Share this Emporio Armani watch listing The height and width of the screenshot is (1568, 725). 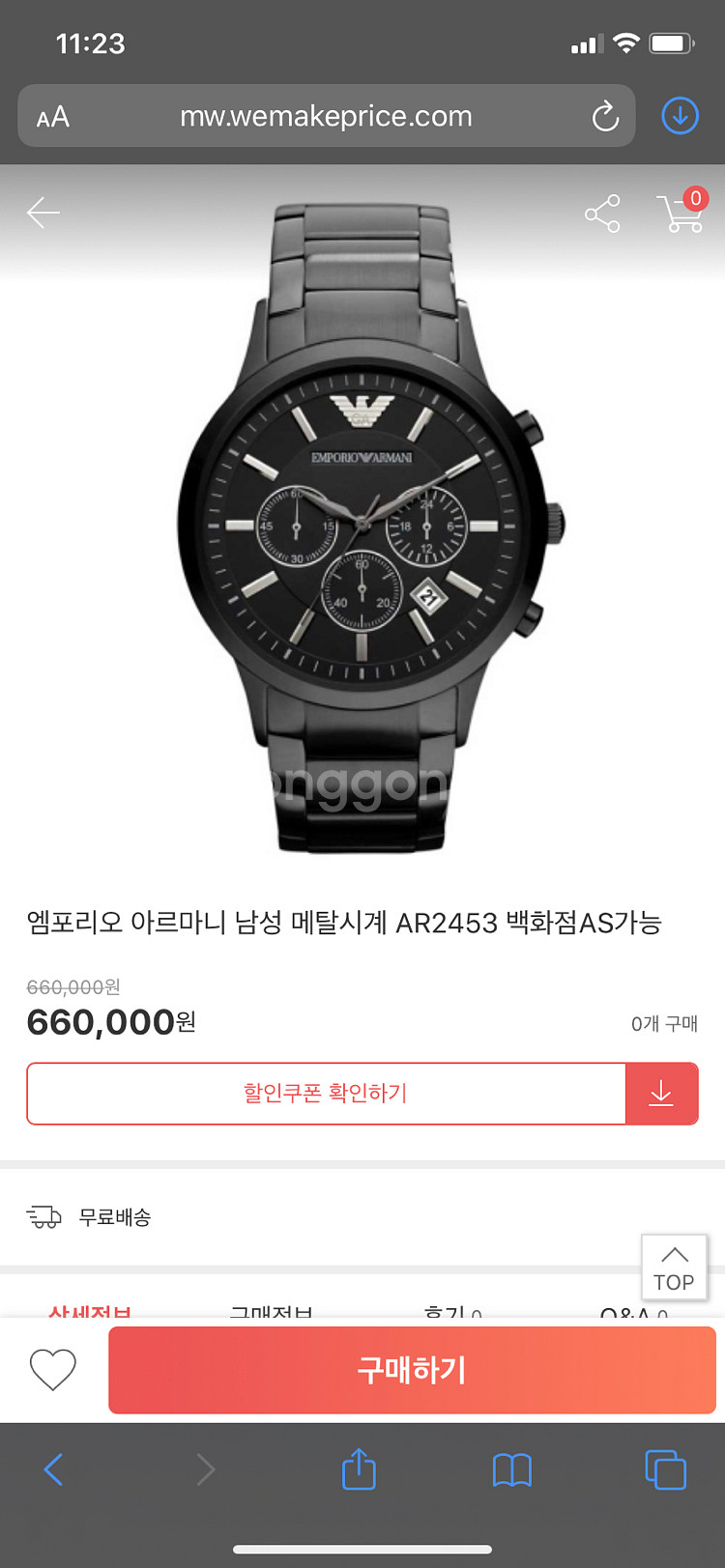[602, 214]
